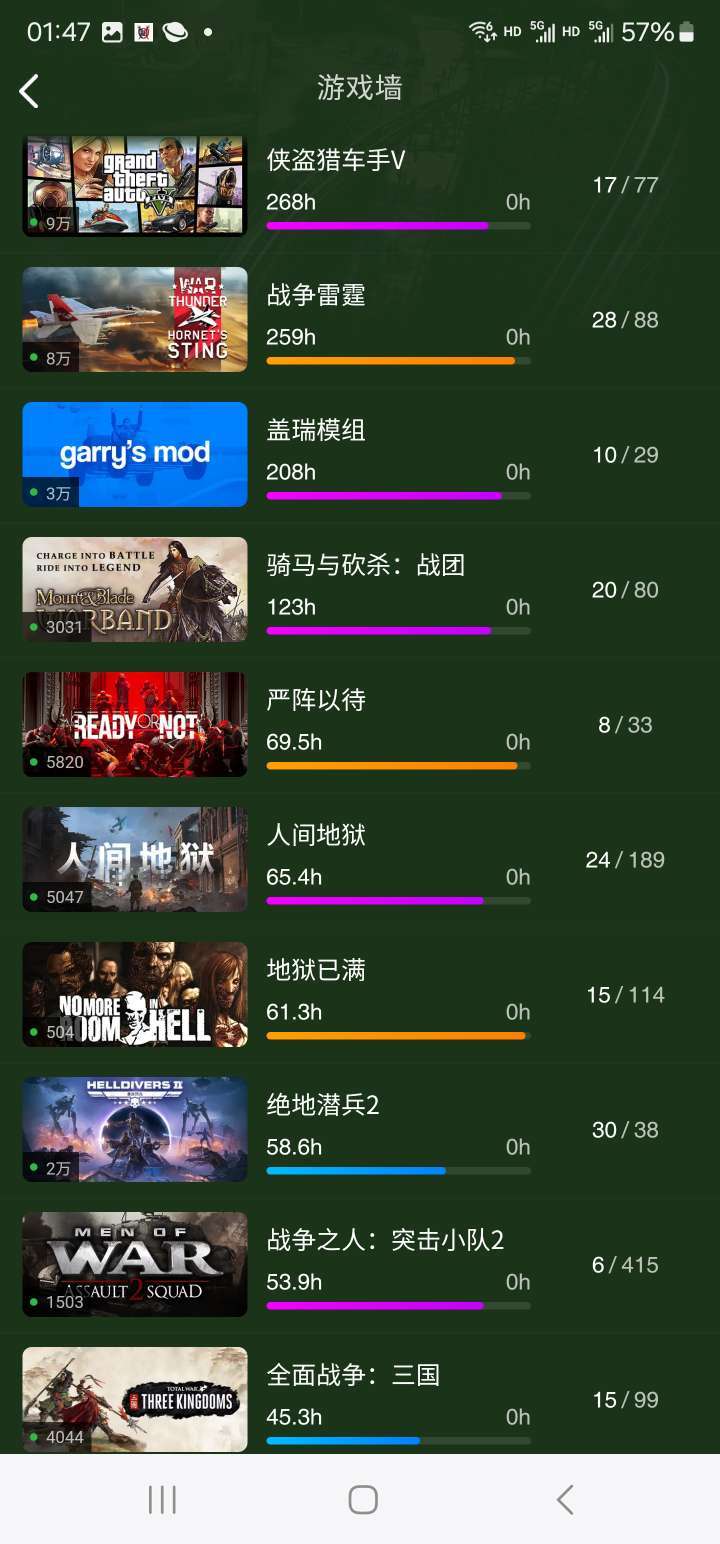
Task: Open recent apps from navigation bar
Action: click(162, 1499)
